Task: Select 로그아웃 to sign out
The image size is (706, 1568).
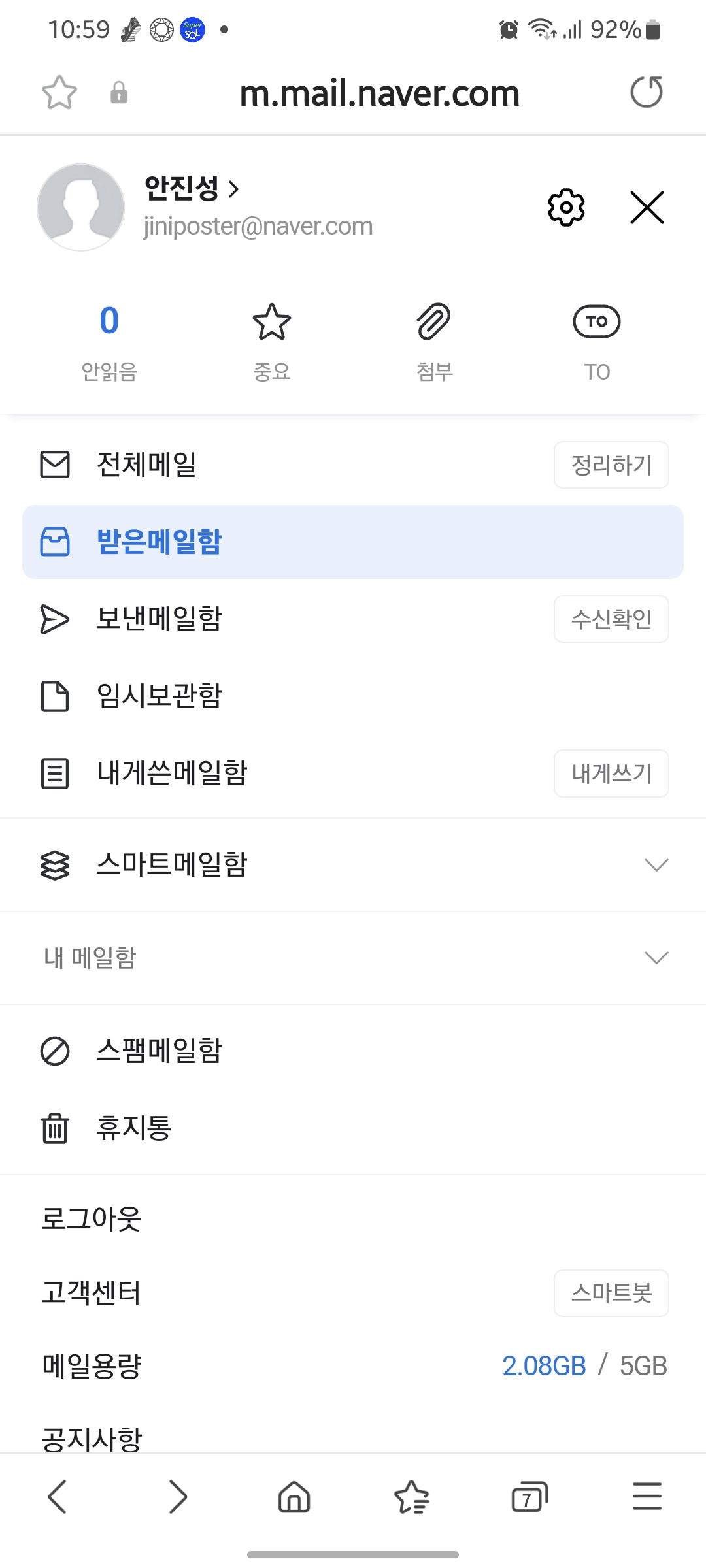Action: [92, 1218]
